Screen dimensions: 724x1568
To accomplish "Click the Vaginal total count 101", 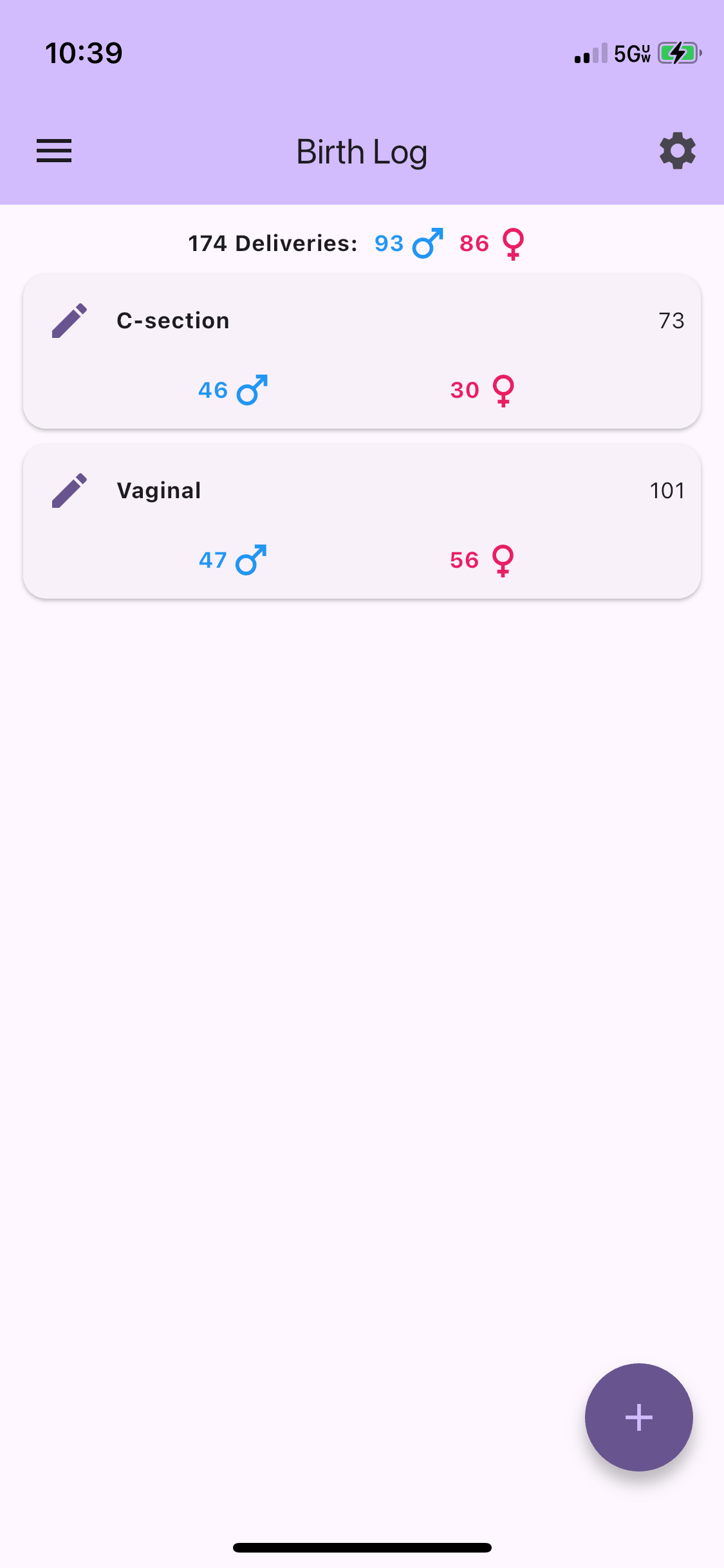I will click(x=667, y=490).
